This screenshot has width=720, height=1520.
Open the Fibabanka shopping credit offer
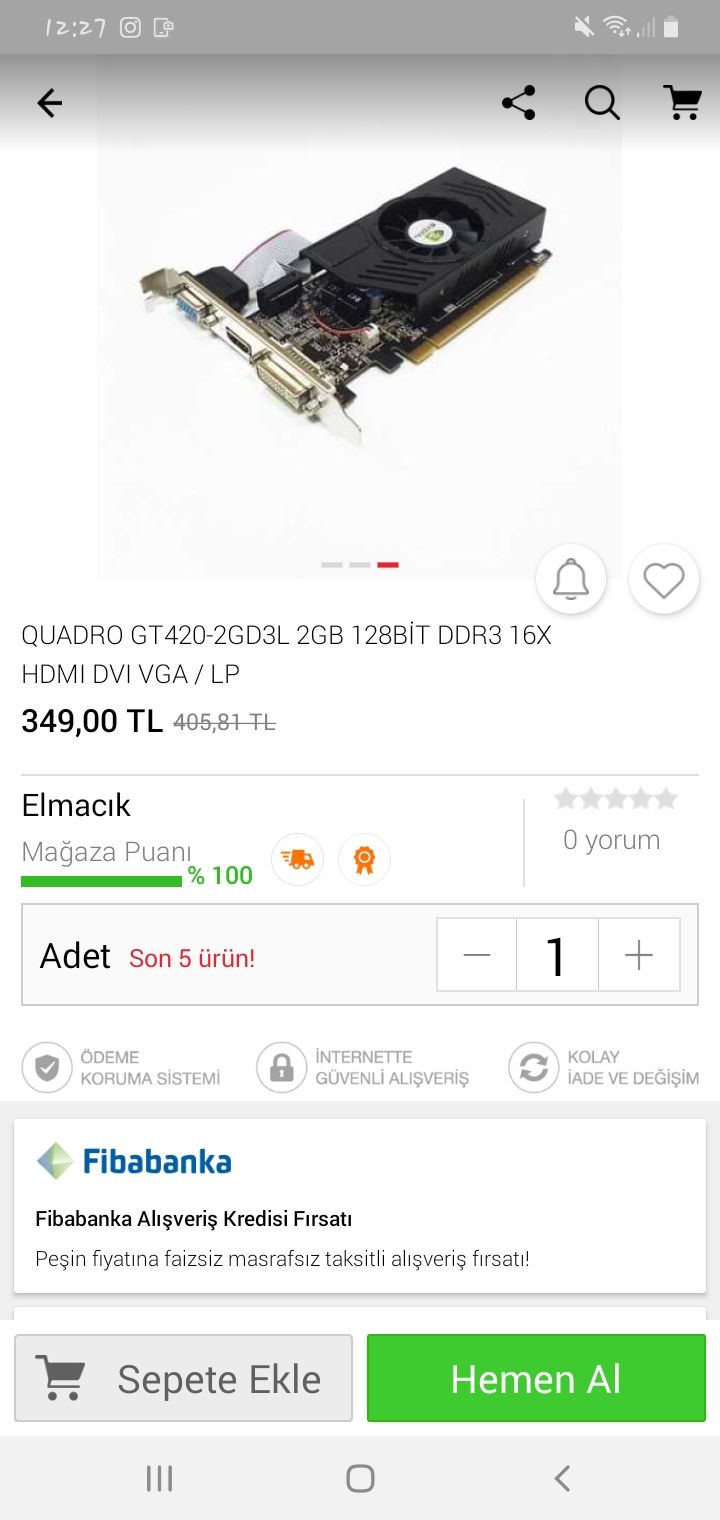tap(360, 1205)
